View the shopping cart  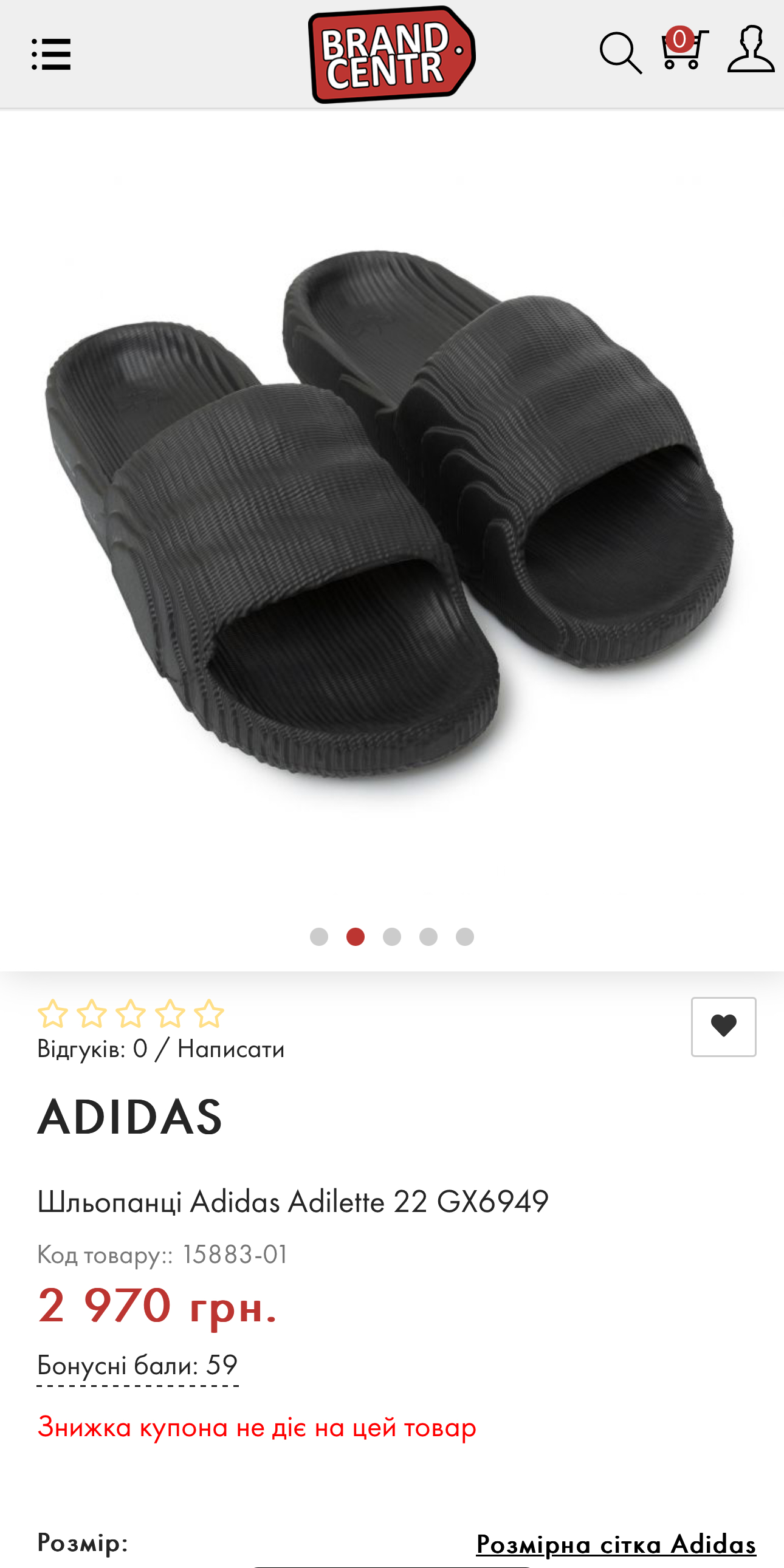(683, 50)
